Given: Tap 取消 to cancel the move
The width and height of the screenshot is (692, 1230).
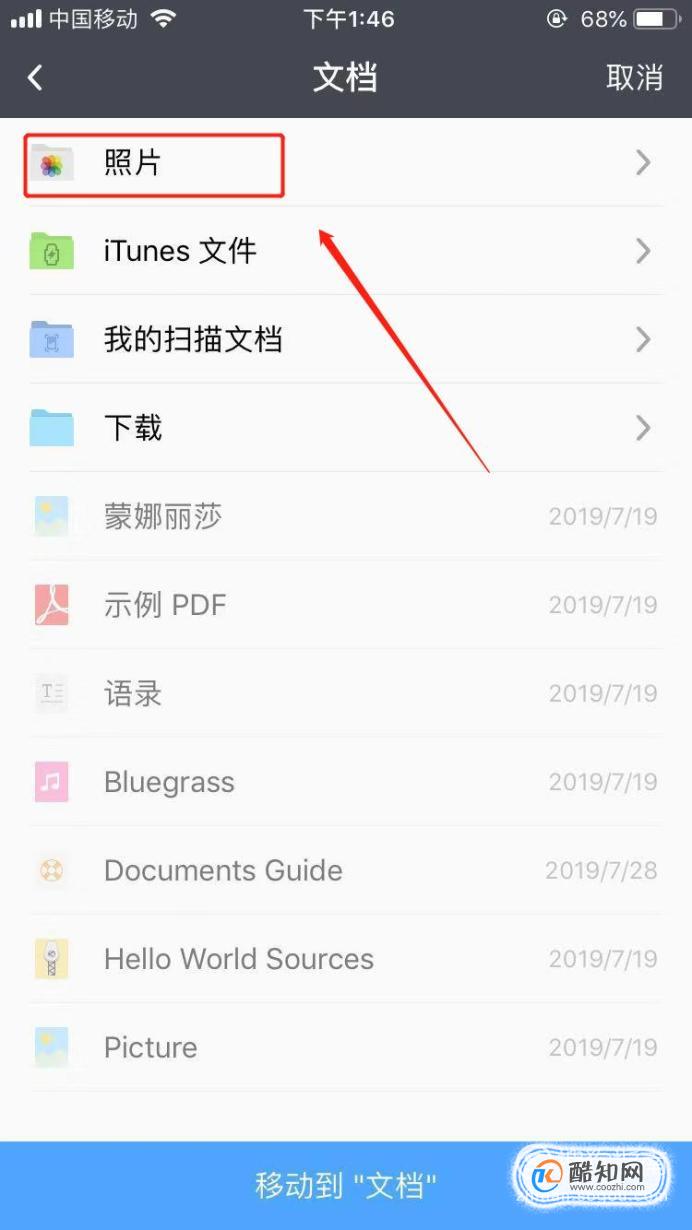Looking at the screenshot, I should pyautogui.click(x=634, y=78).
